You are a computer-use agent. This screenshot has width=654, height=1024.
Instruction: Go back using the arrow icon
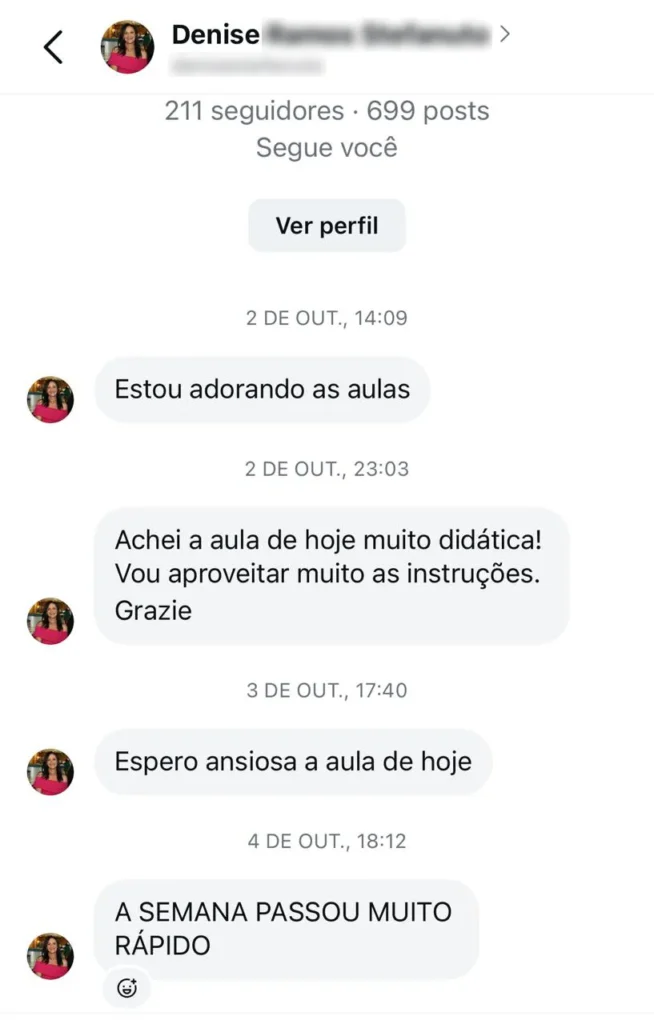[x=53, y=47]
